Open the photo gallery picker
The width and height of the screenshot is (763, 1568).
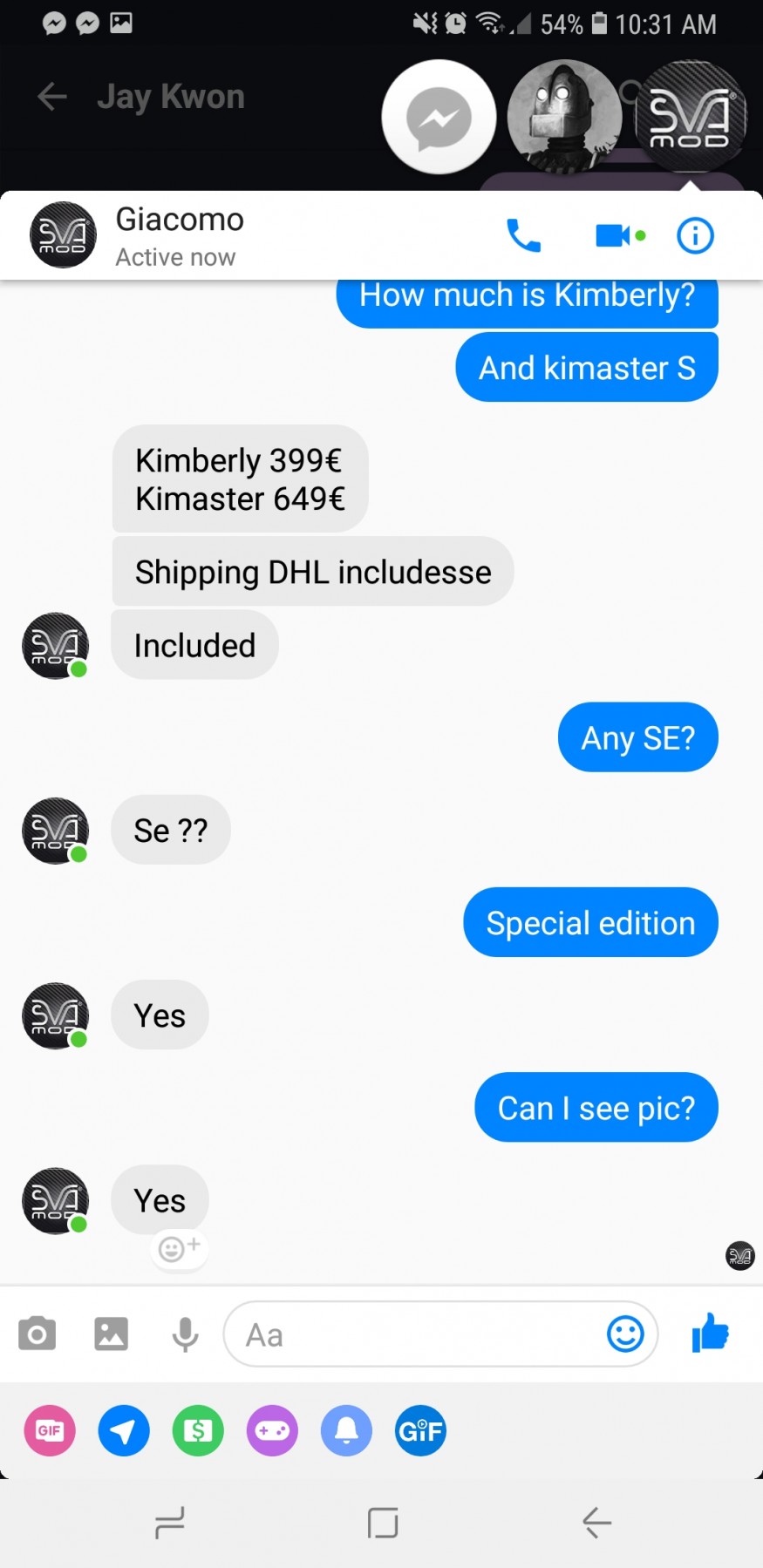(111, 1334)
